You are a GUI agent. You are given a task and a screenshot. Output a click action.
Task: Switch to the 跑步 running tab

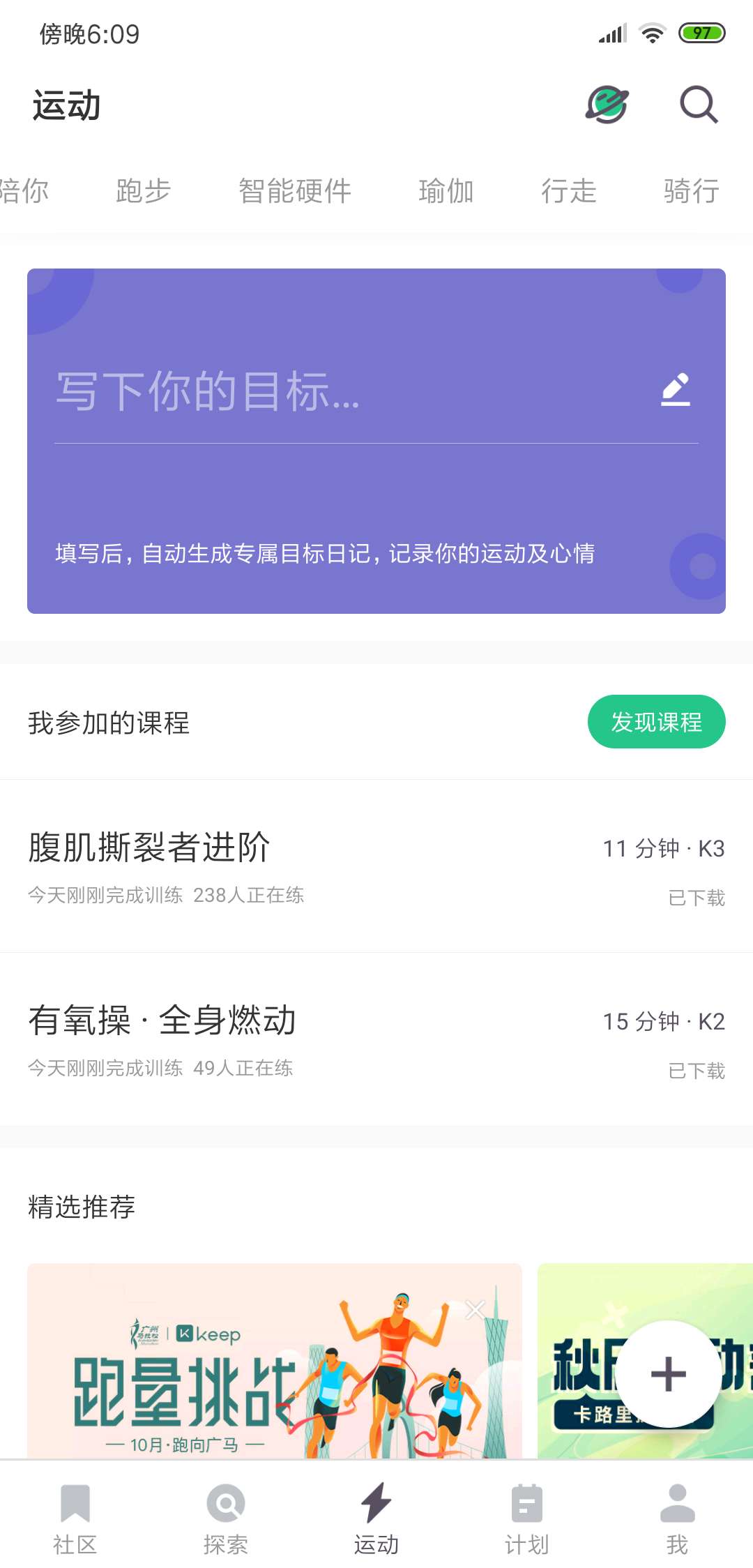point(143,191)
